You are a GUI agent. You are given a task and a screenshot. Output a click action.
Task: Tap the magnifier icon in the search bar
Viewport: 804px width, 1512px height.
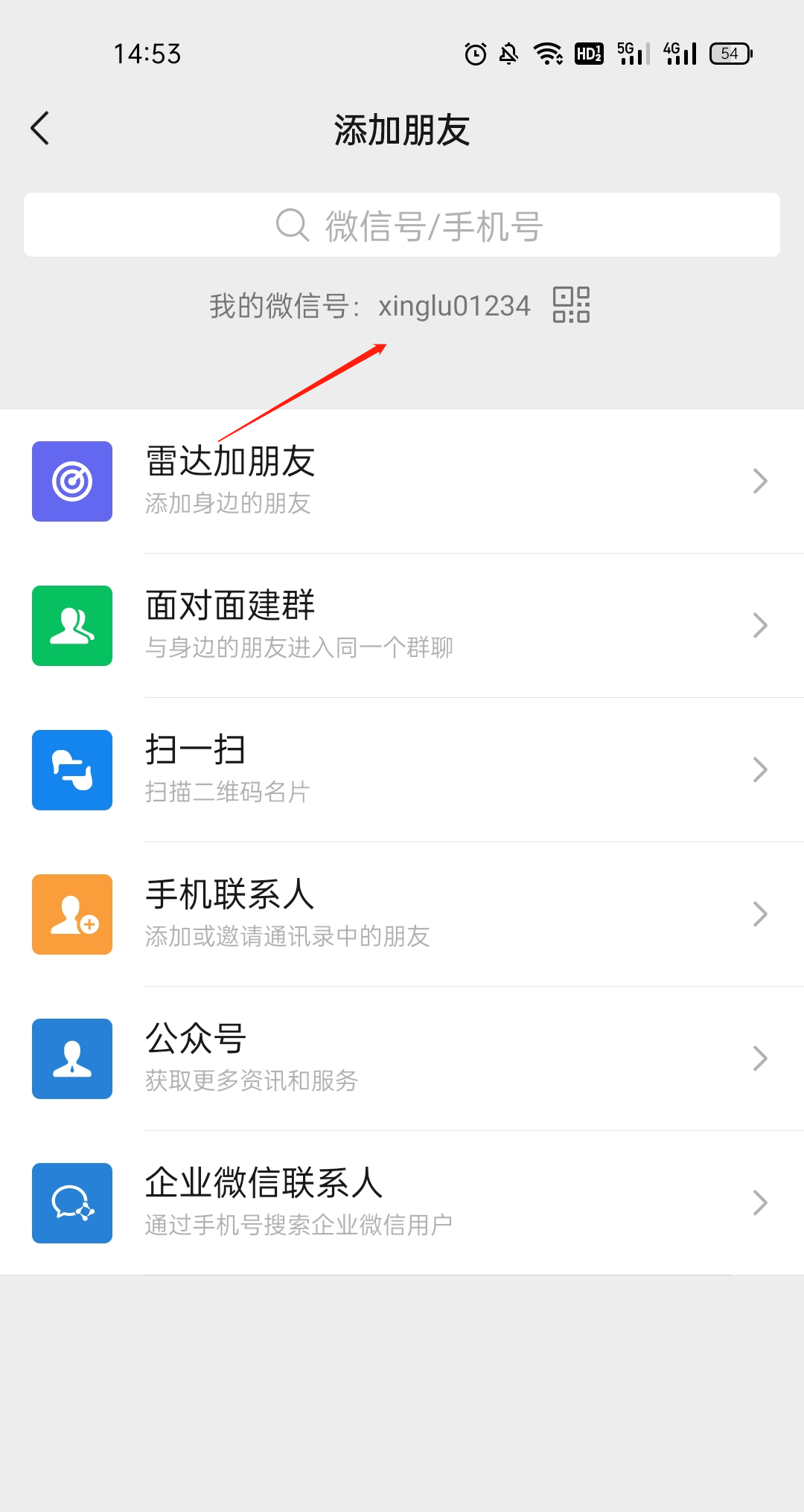(292, 224)
